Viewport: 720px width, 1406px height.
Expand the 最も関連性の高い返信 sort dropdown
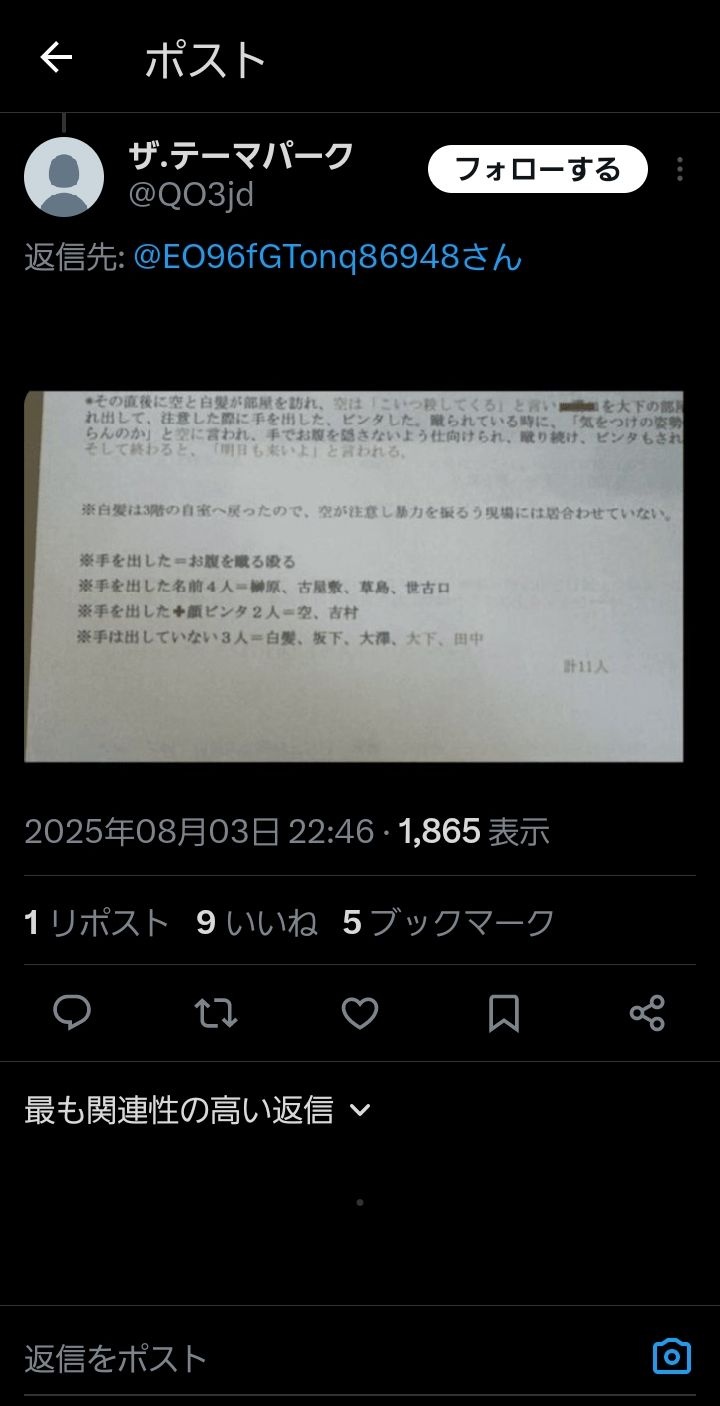198,1110
